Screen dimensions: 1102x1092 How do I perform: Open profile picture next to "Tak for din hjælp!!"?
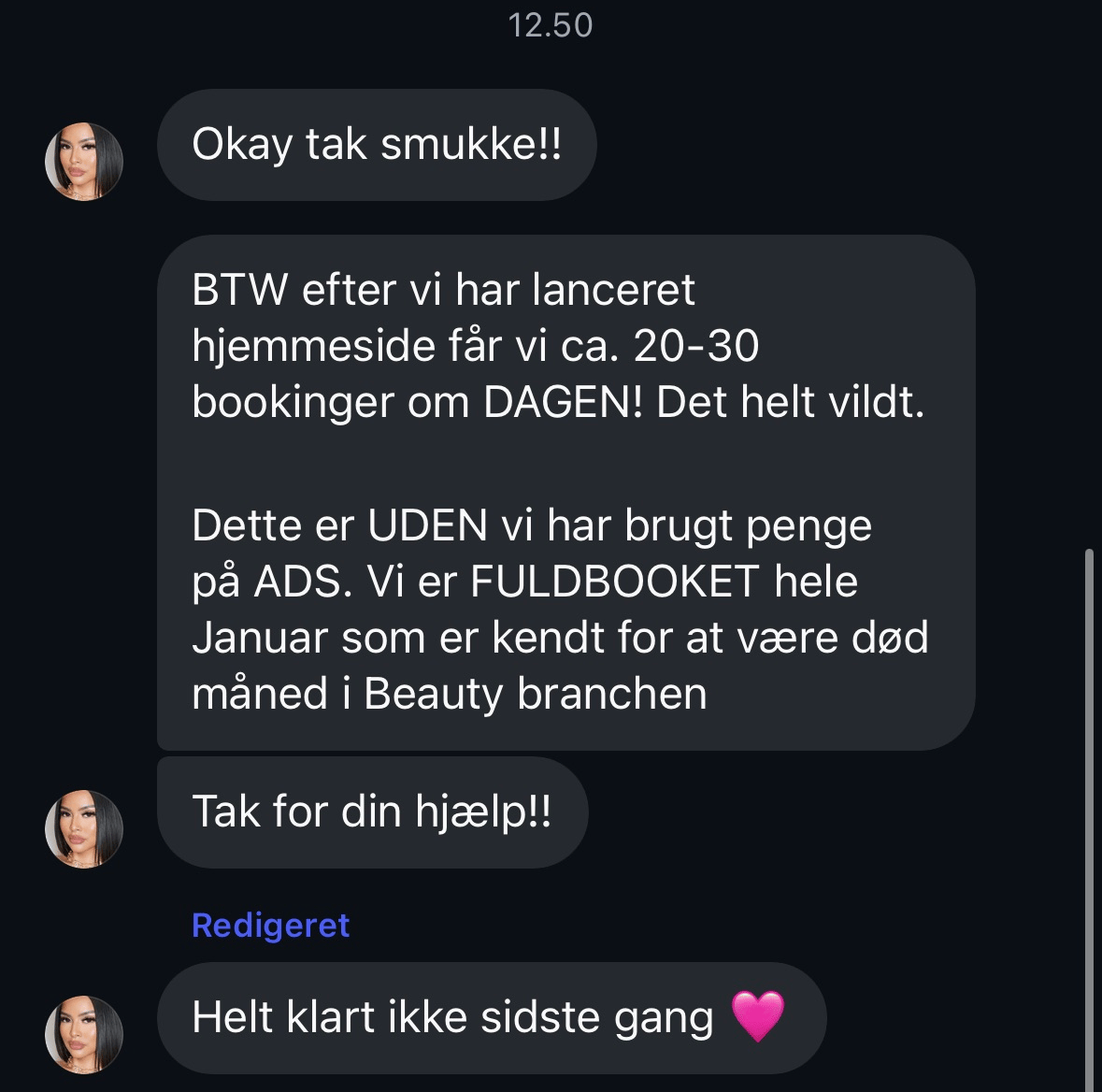click(x=84, y=829)
